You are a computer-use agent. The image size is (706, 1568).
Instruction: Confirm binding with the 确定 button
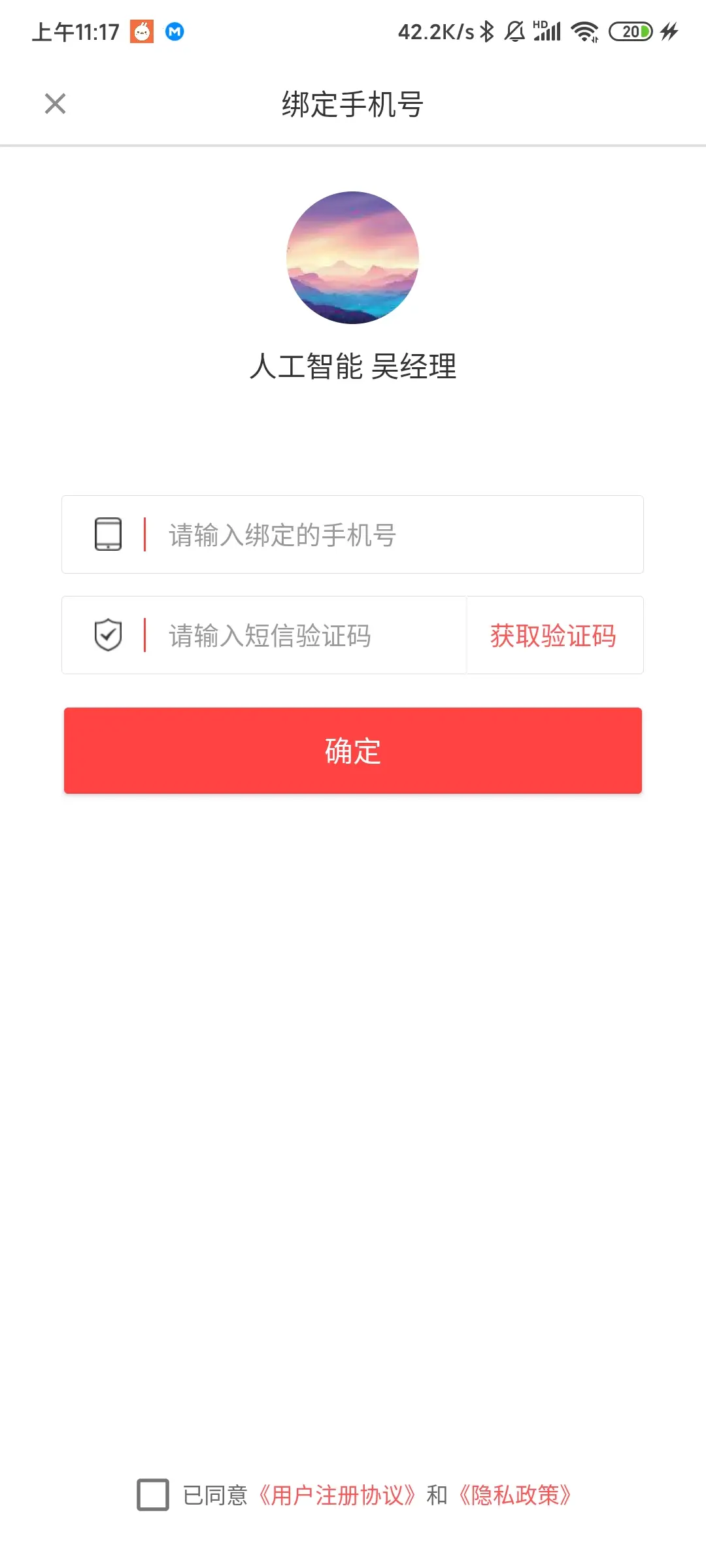point(353,751)
